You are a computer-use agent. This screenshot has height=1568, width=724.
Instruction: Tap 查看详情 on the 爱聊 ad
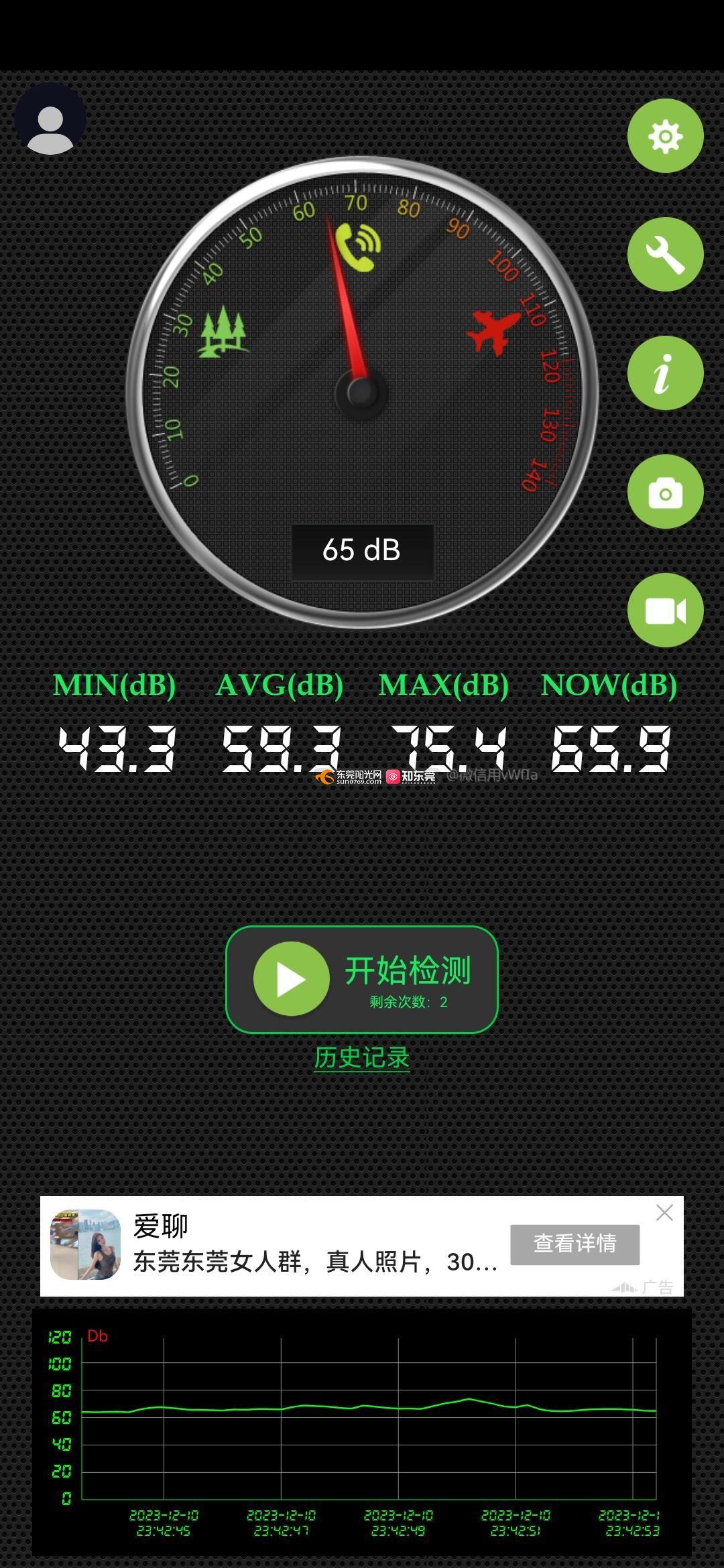(x=575, y=1244)
